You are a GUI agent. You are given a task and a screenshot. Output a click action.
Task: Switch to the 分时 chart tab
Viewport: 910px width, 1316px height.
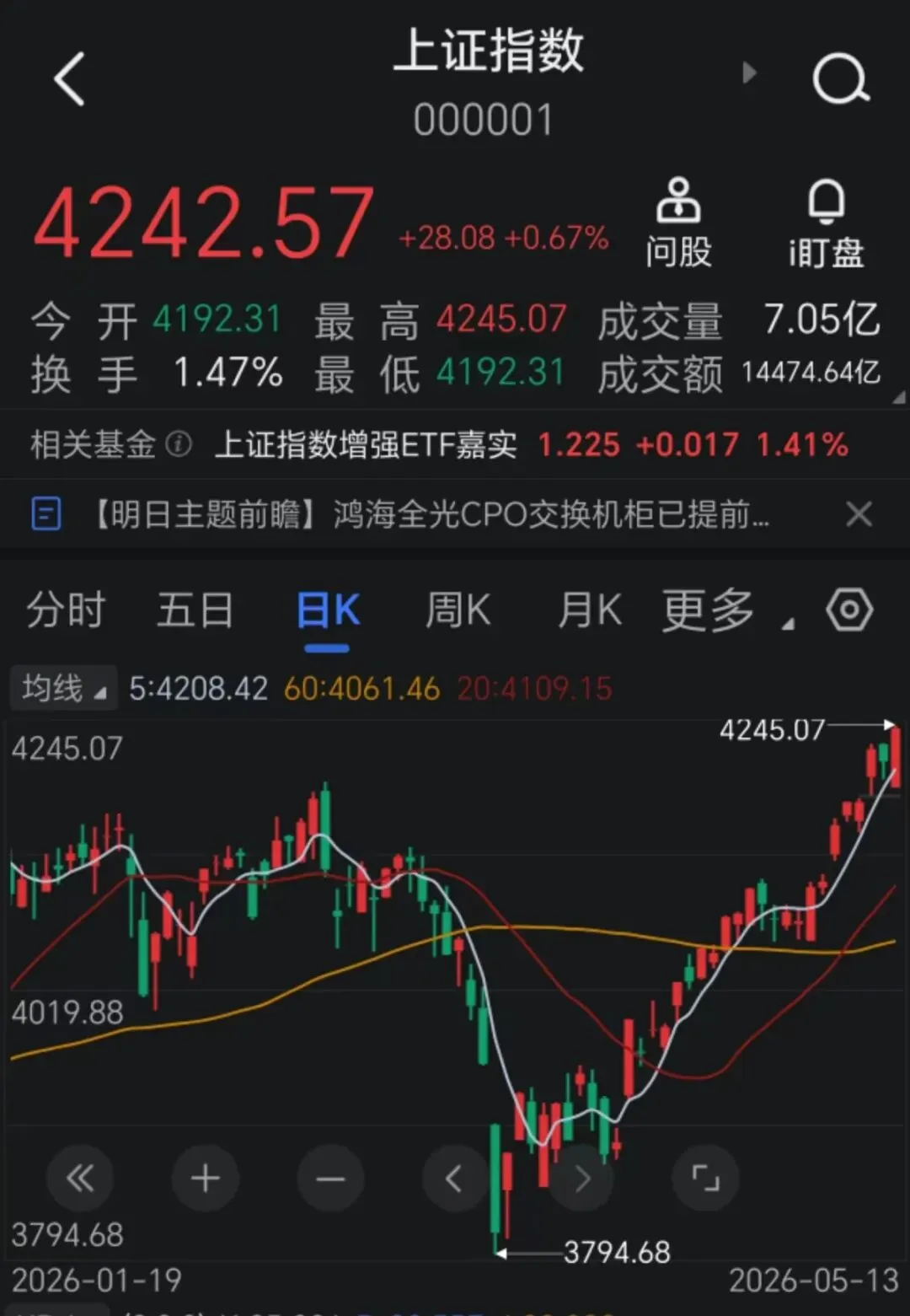pyautogui.click(x=66, y=610)
